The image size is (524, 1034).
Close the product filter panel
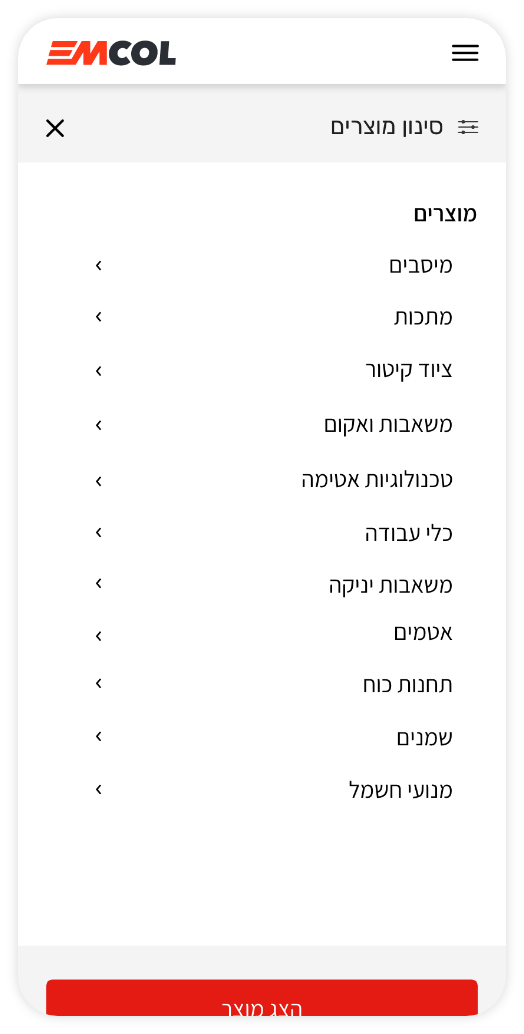coord(55,128)
